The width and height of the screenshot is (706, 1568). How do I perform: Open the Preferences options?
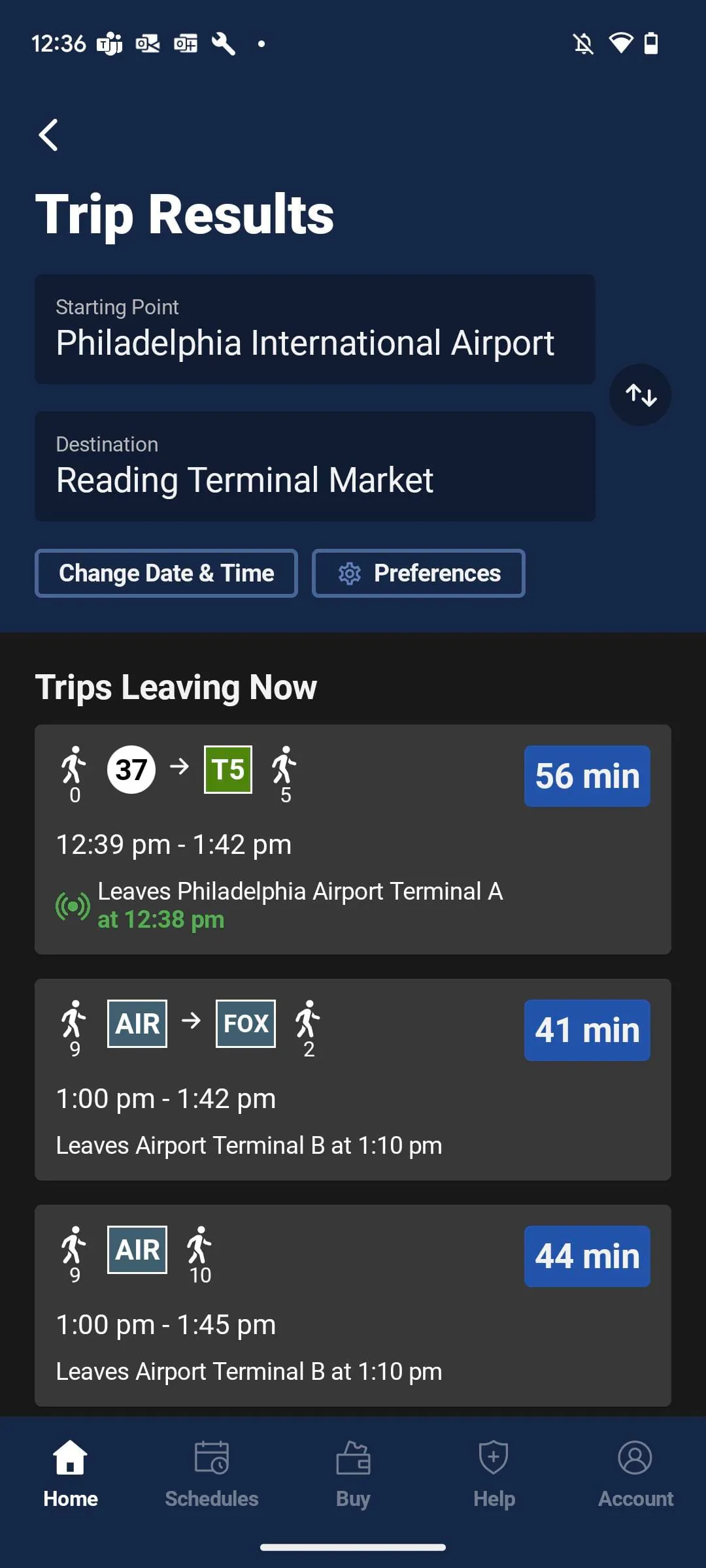click(x=418, y=573)
